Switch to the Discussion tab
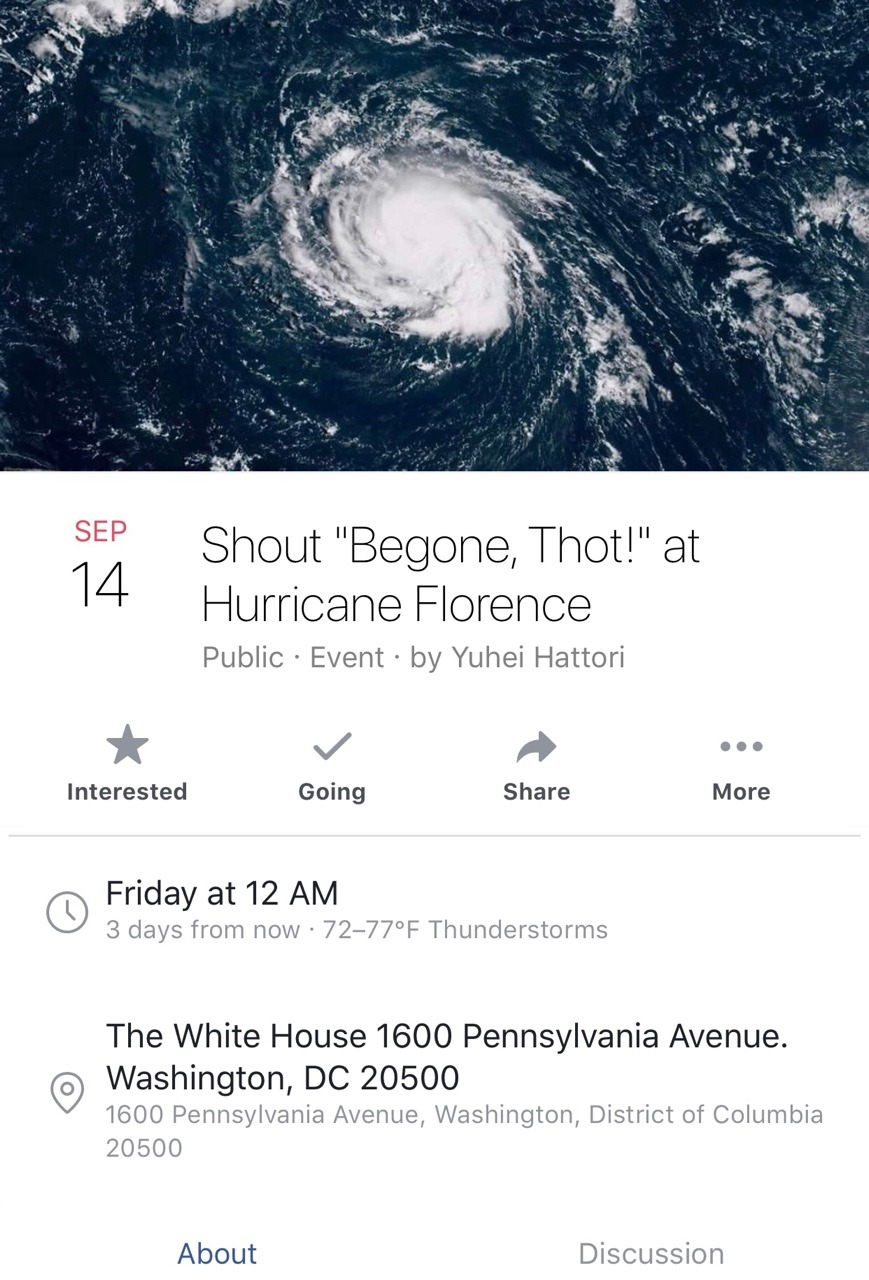This screenshot has width=869, height=1280. pos(651,1253)
